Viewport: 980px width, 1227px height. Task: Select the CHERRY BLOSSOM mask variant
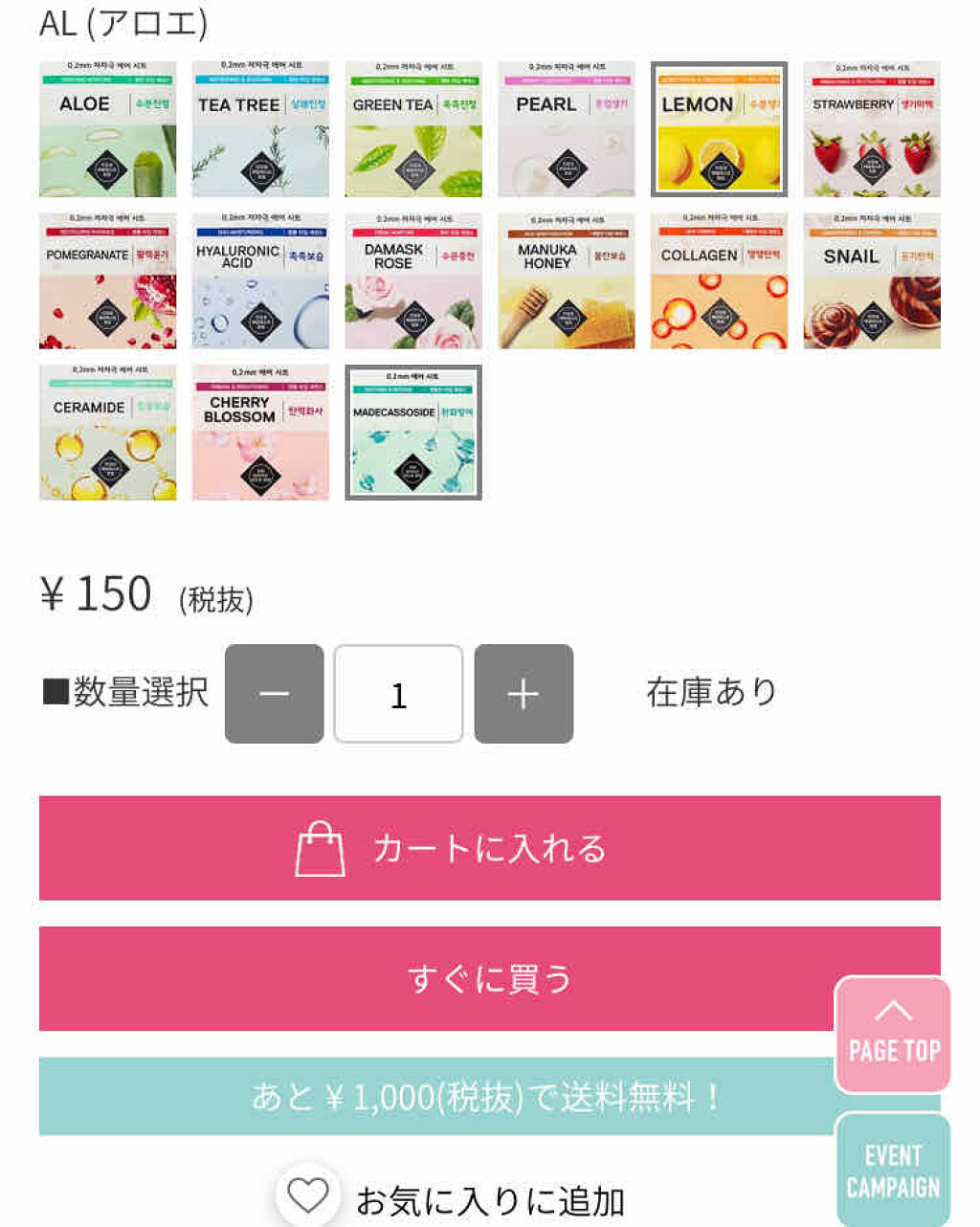tap(260, 432)
